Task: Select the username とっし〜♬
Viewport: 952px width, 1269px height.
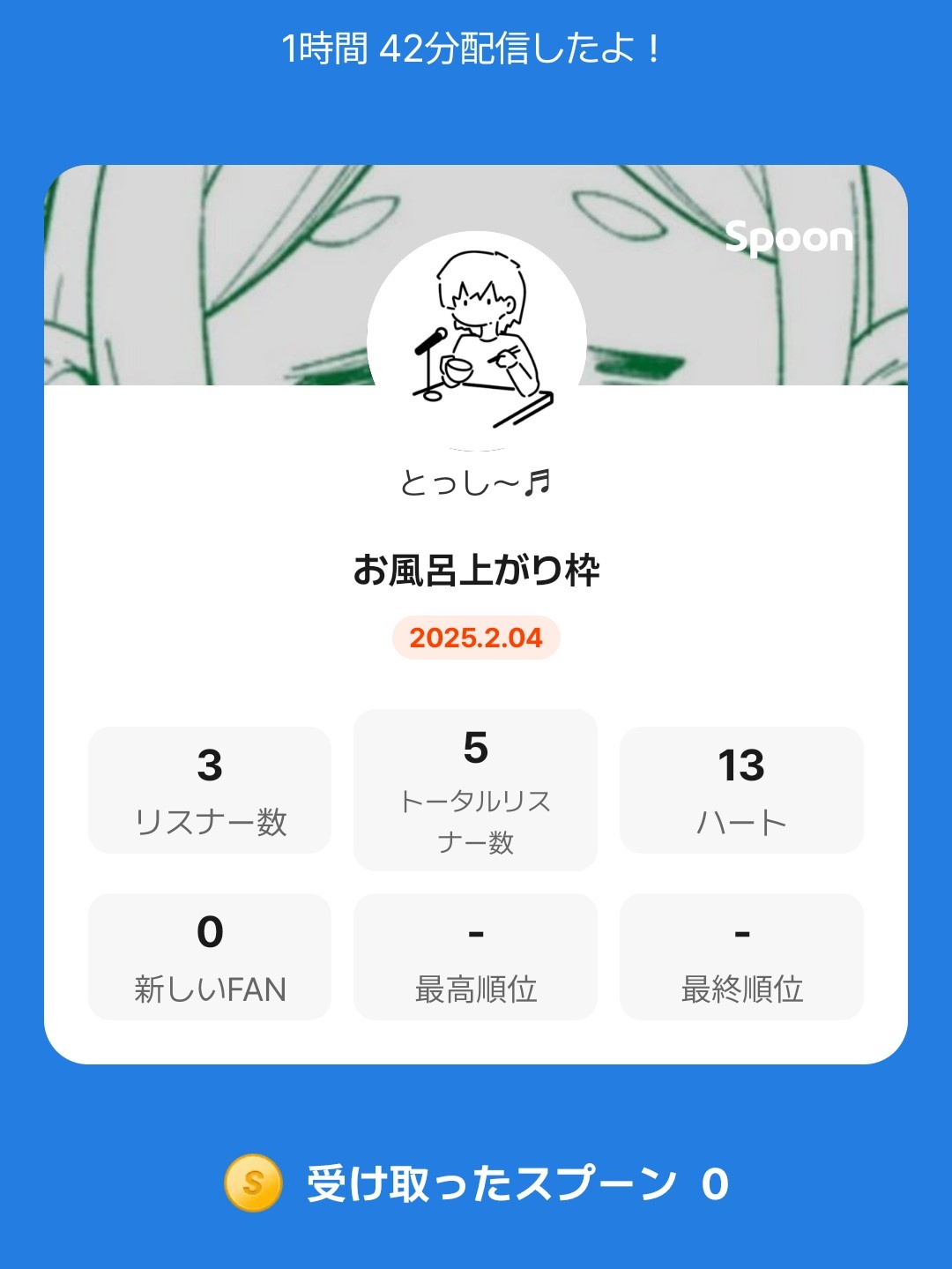Action: 476,483
